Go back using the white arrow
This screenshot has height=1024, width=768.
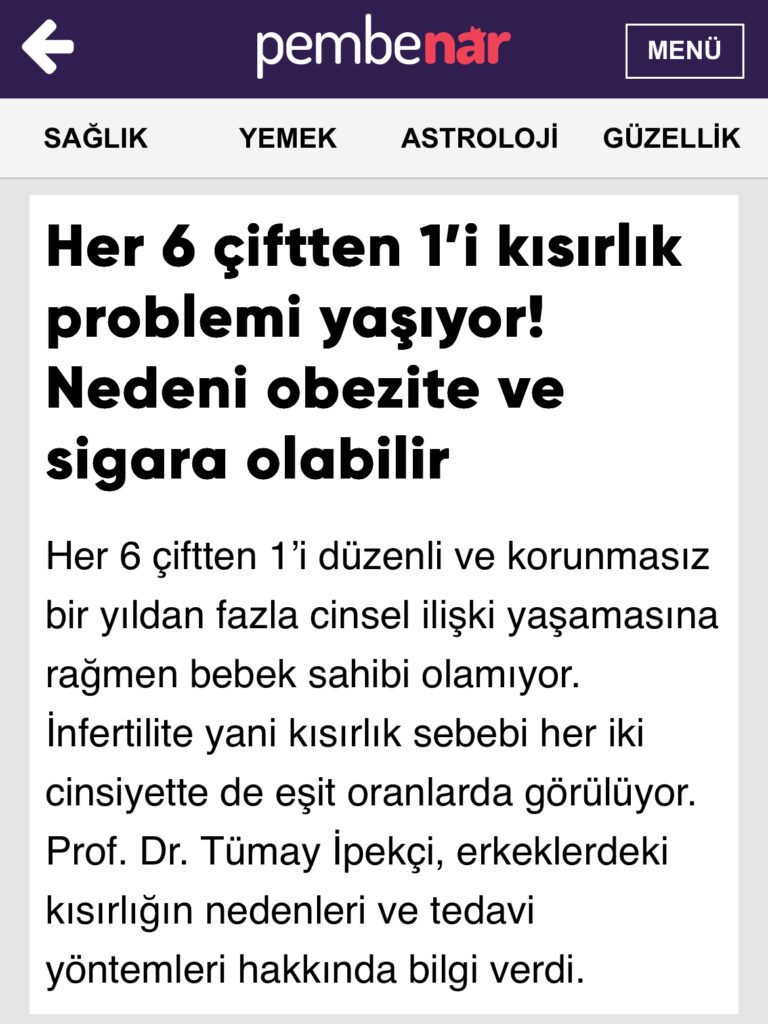click(47, 47)
